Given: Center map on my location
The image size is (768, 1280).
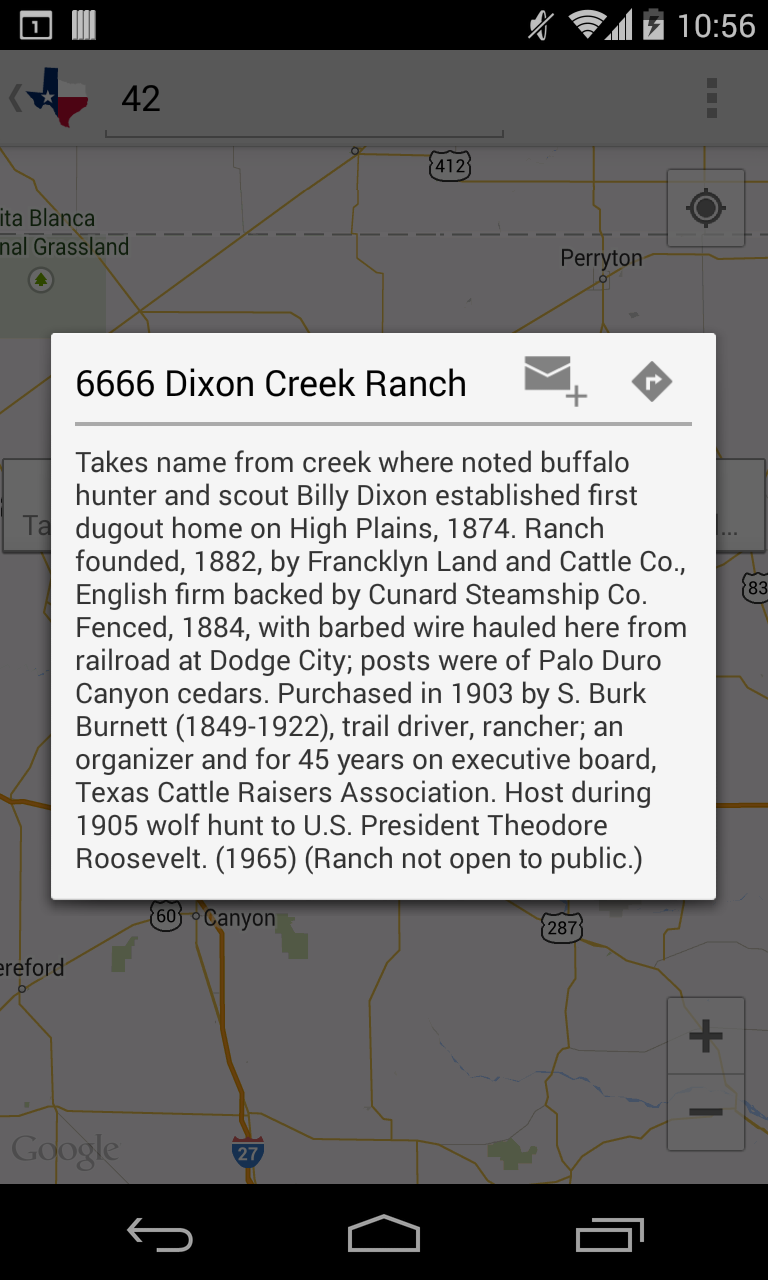Looking at the screenshot, I should (706, 208).
